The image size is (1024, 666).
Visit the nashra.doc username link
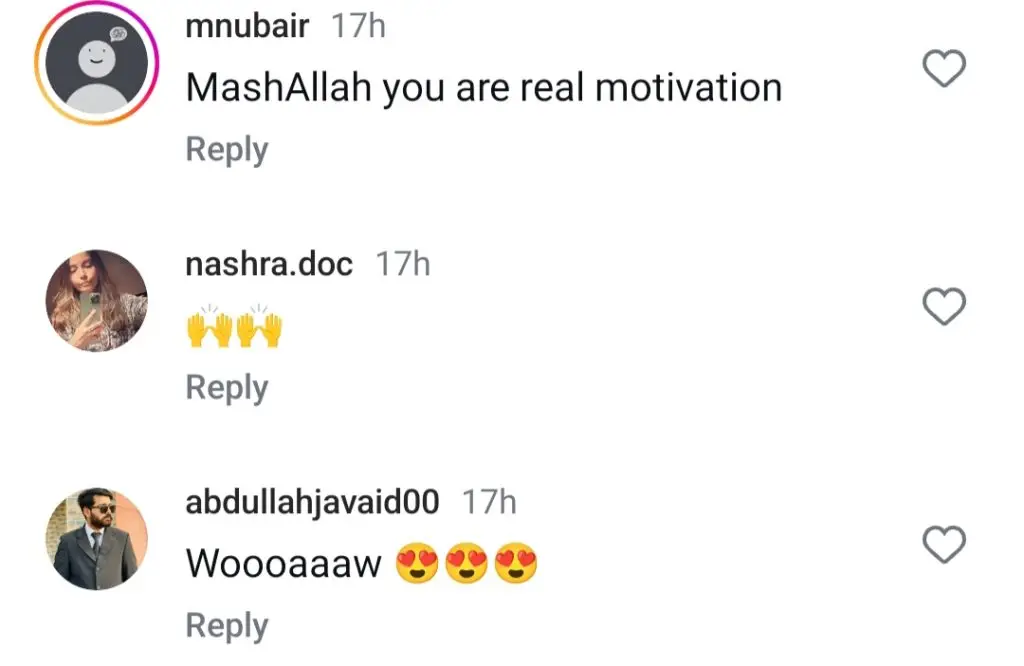point(269,265)
